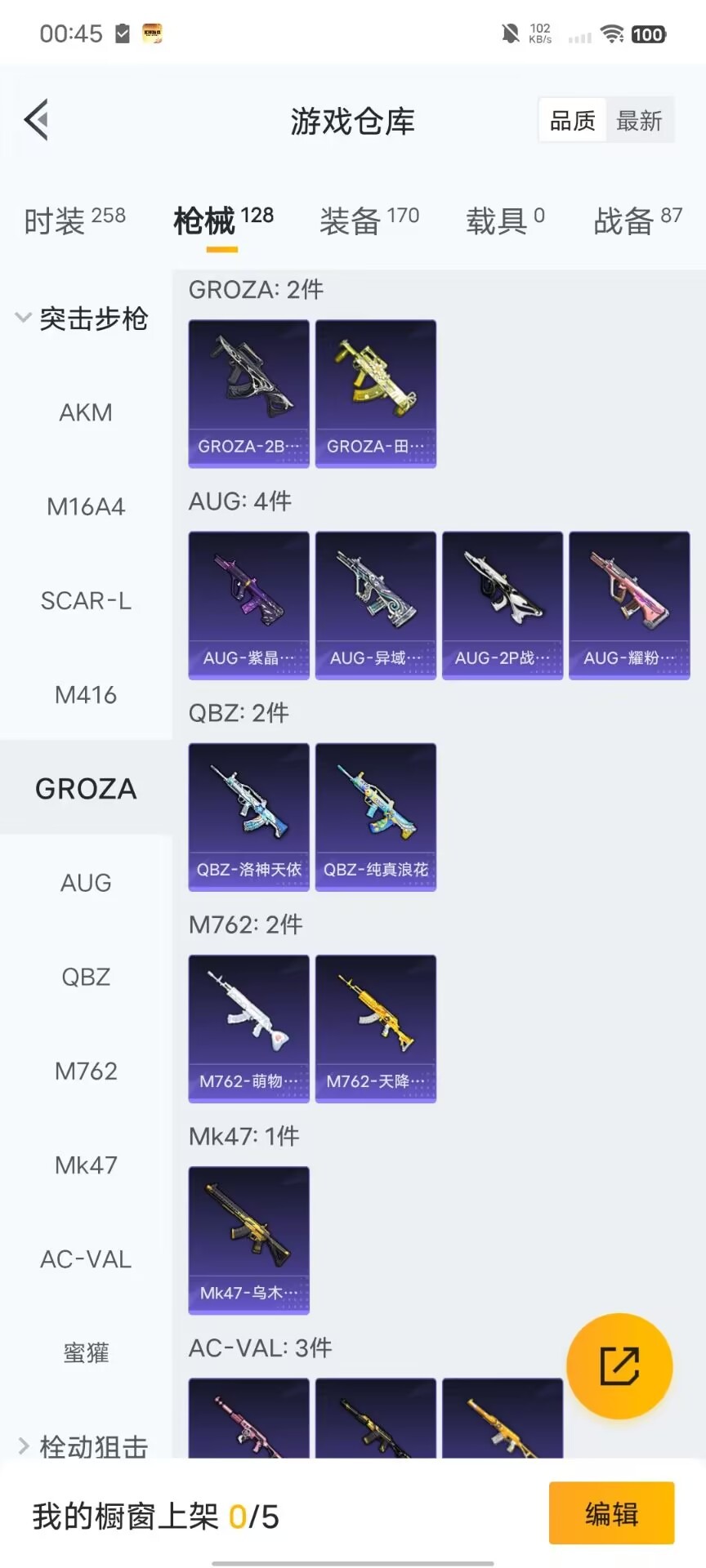Collapse the 突击步枪 category
706x1568 pixels.
coord(82,318)
